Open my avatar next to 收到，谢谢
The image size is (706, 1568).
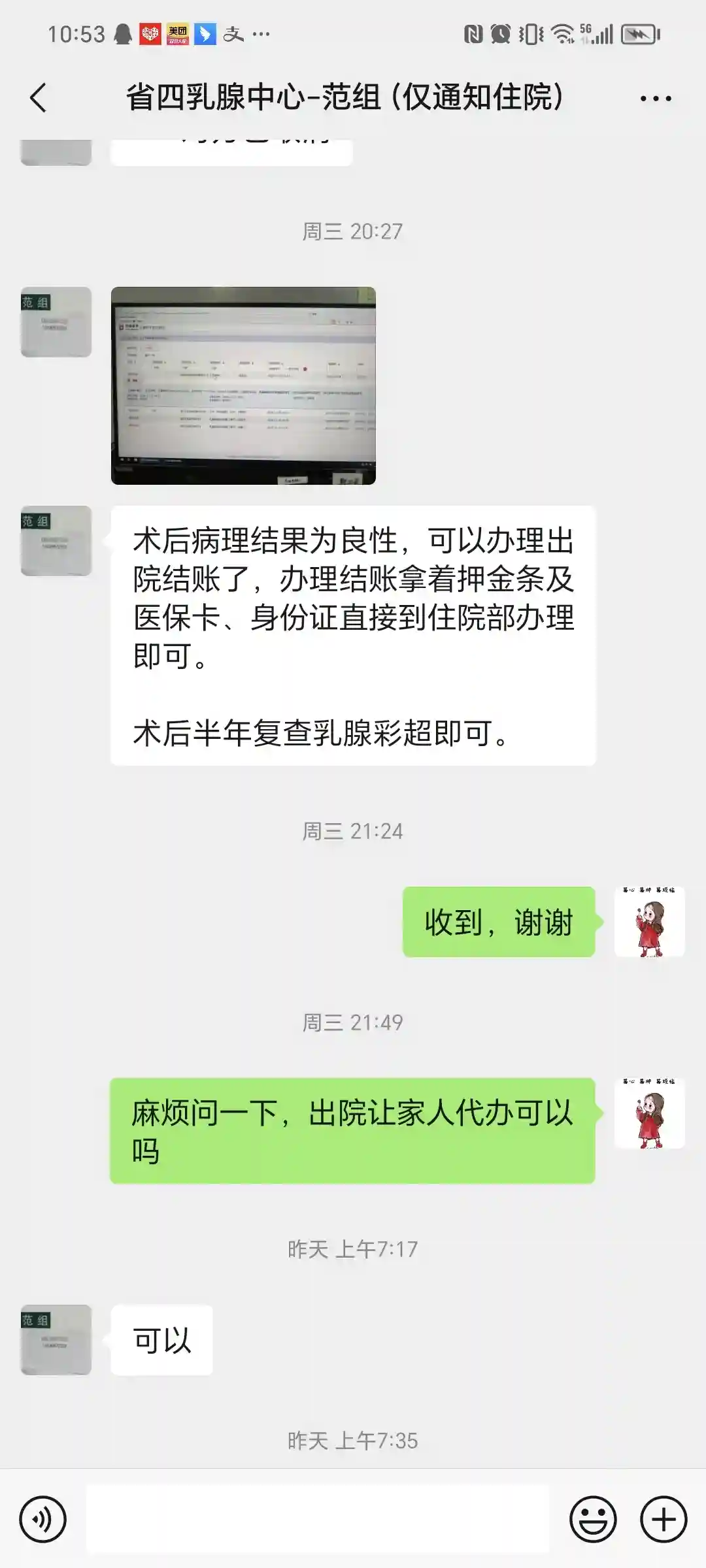coord(649,921)
